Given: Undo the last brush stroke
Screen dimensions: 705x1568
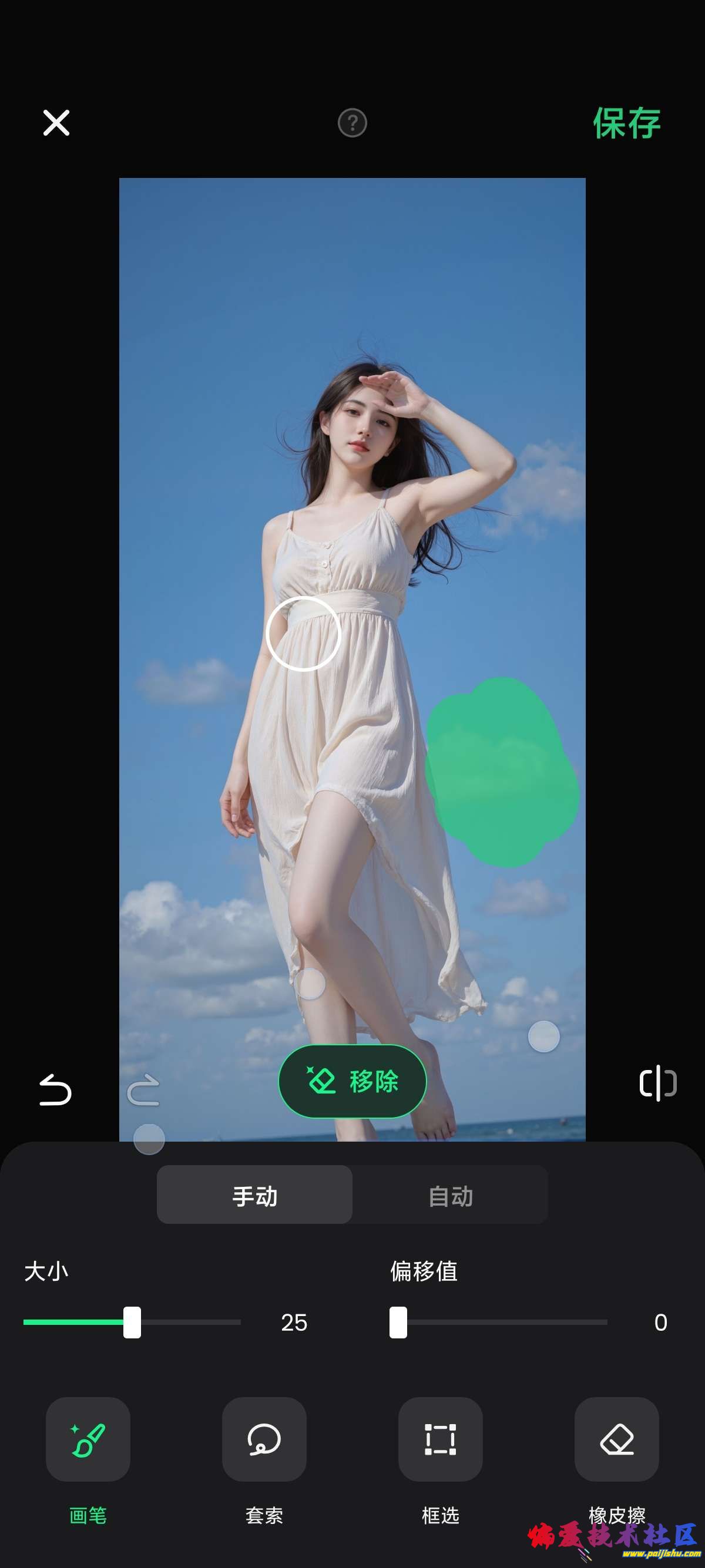Looking at the screenshot, I should click(x=55, y=1089).
